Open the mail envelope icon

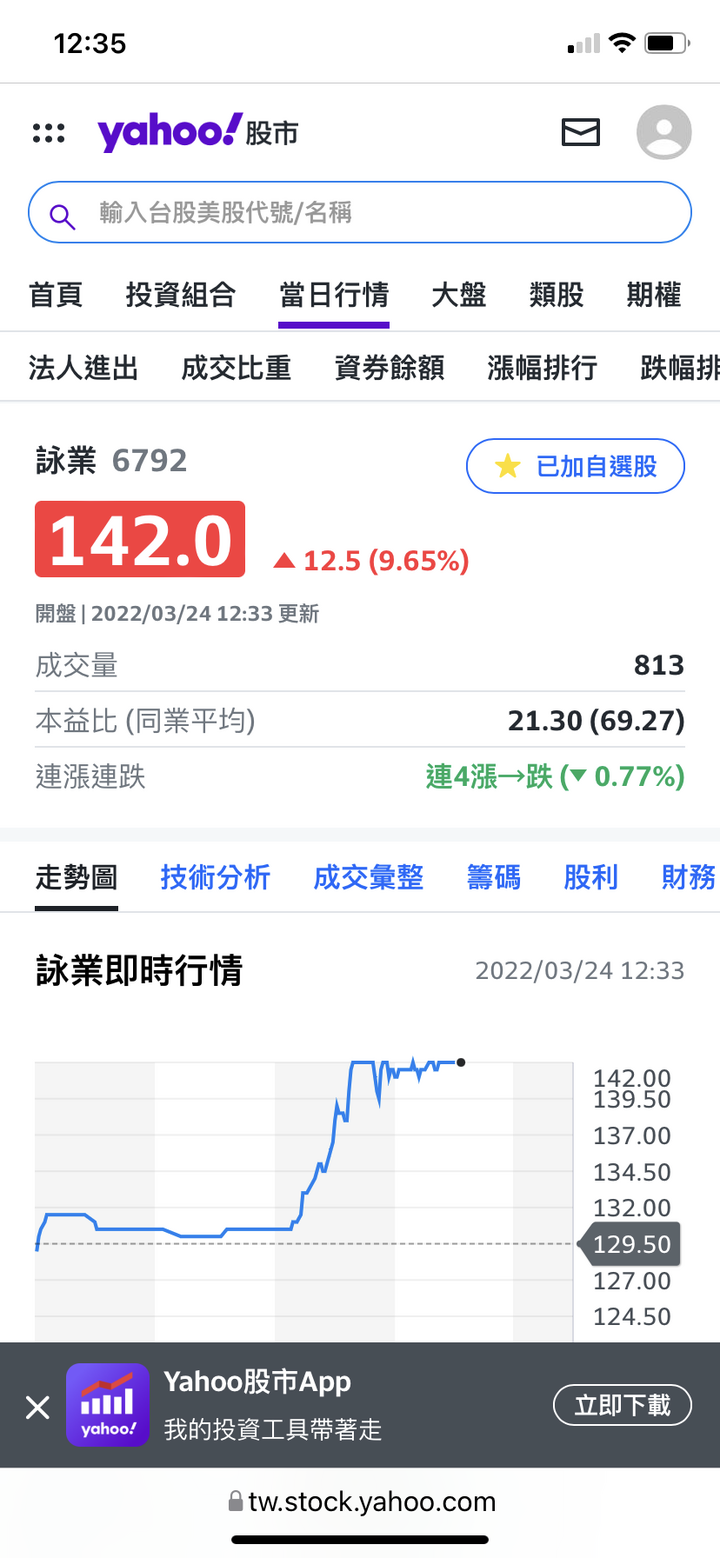tap(581, 132)
